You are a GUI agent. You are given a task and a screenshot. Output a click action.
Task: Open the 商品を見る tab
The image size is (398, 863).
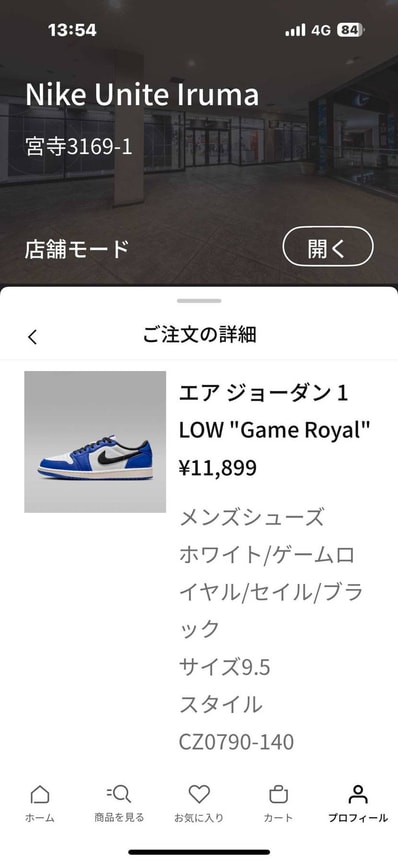pos(119,804)
